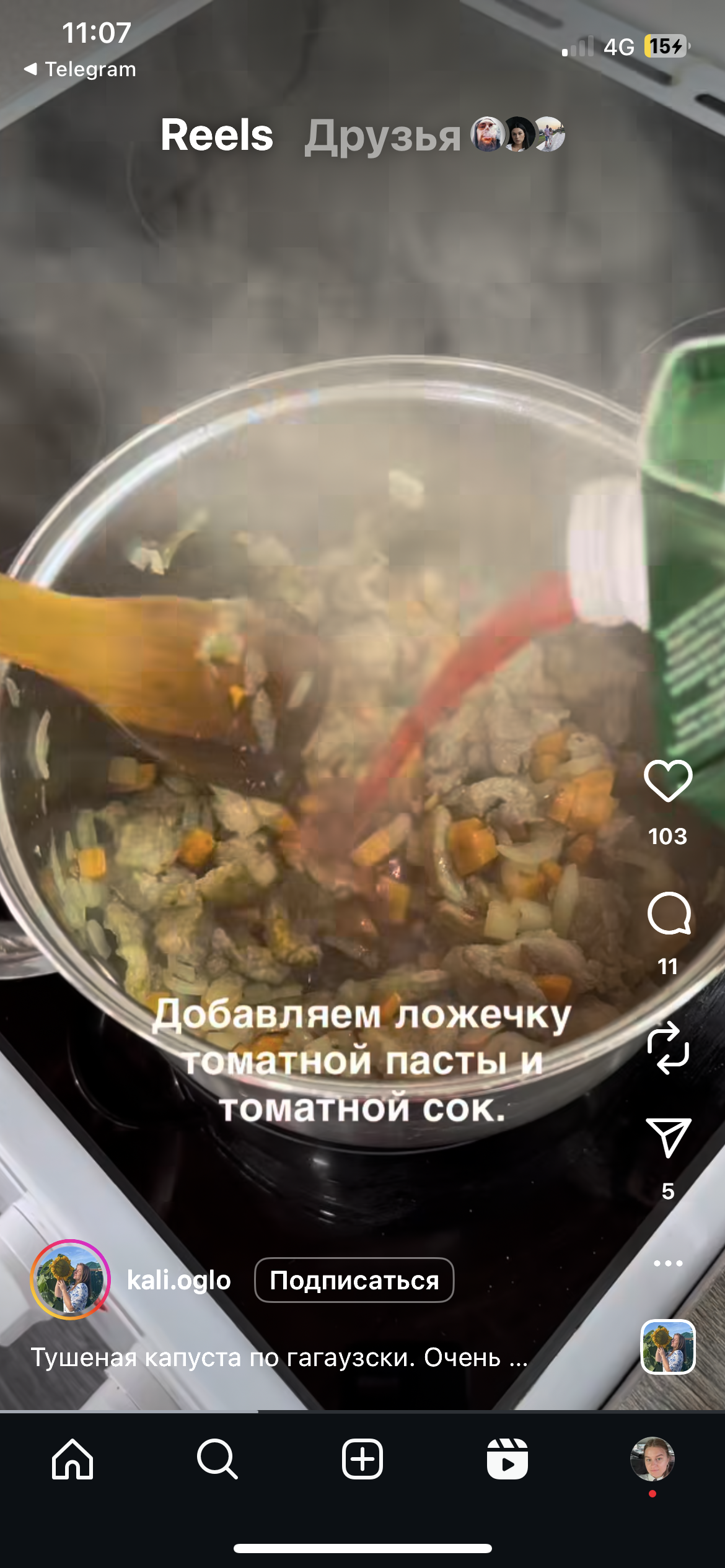Open the Reels tab in the bottom bar
The width and height of the screenshot is (725, 1568).
point(507,1459)
